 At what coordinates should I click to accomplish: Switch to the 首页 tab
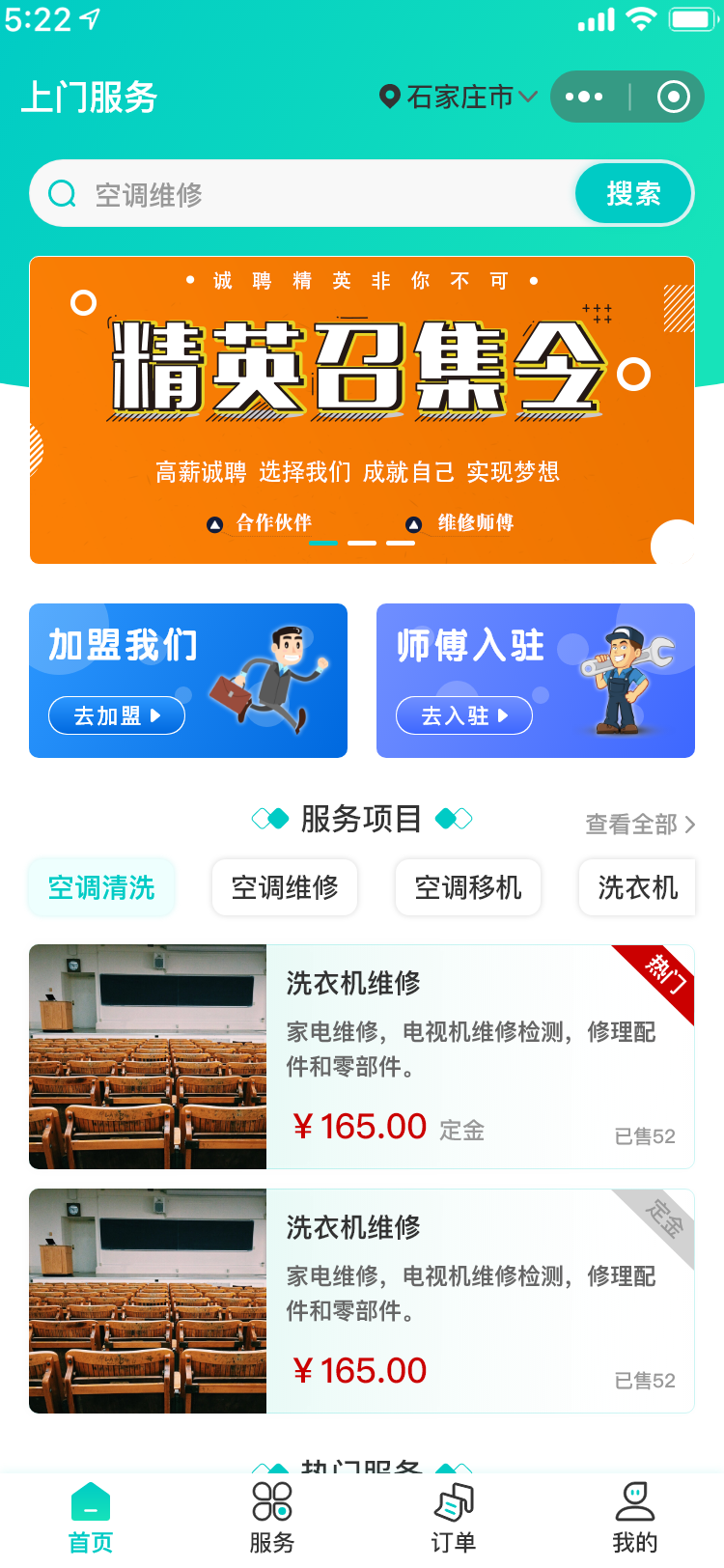click(x=91, y=1518)
